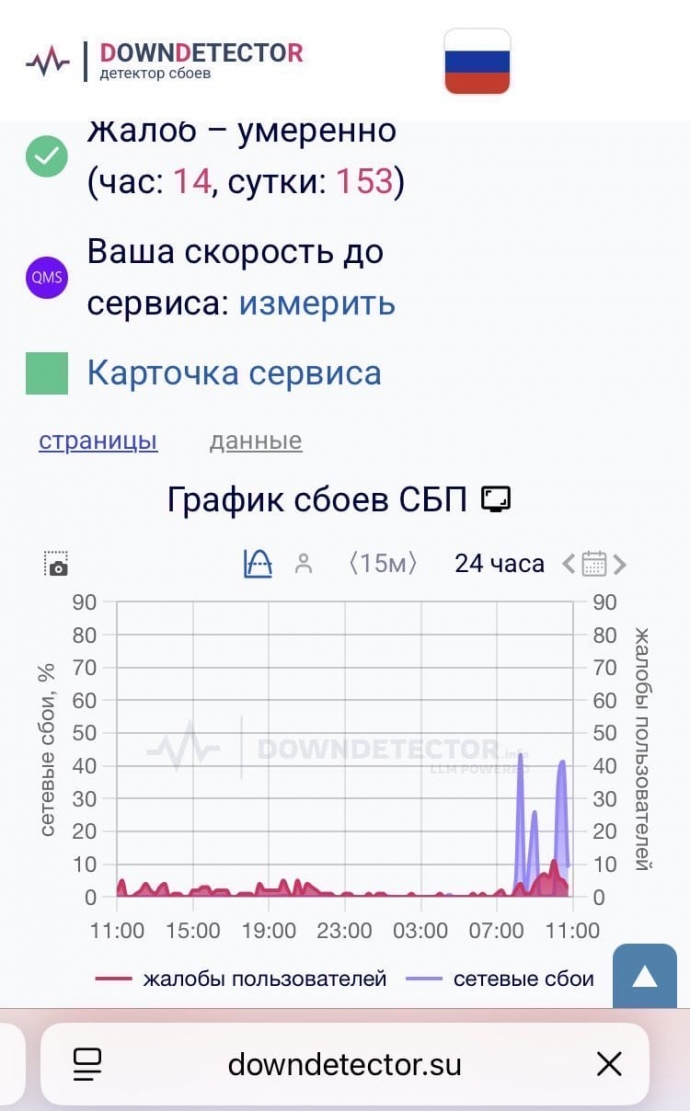The image size is (690, 1111).
Task: Open the chart calendar date picker
Action: [x=594, y=564]
